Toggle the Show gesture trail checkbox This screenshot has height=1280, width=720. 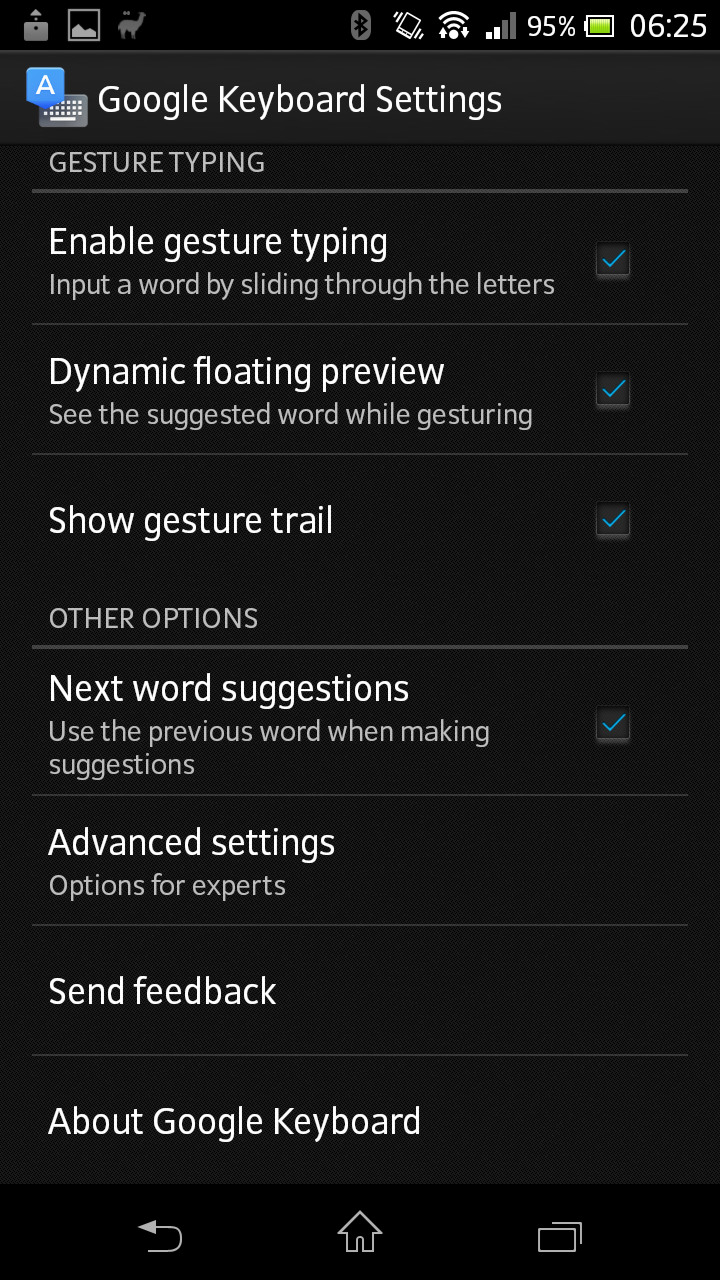click(x=612, y=520)
